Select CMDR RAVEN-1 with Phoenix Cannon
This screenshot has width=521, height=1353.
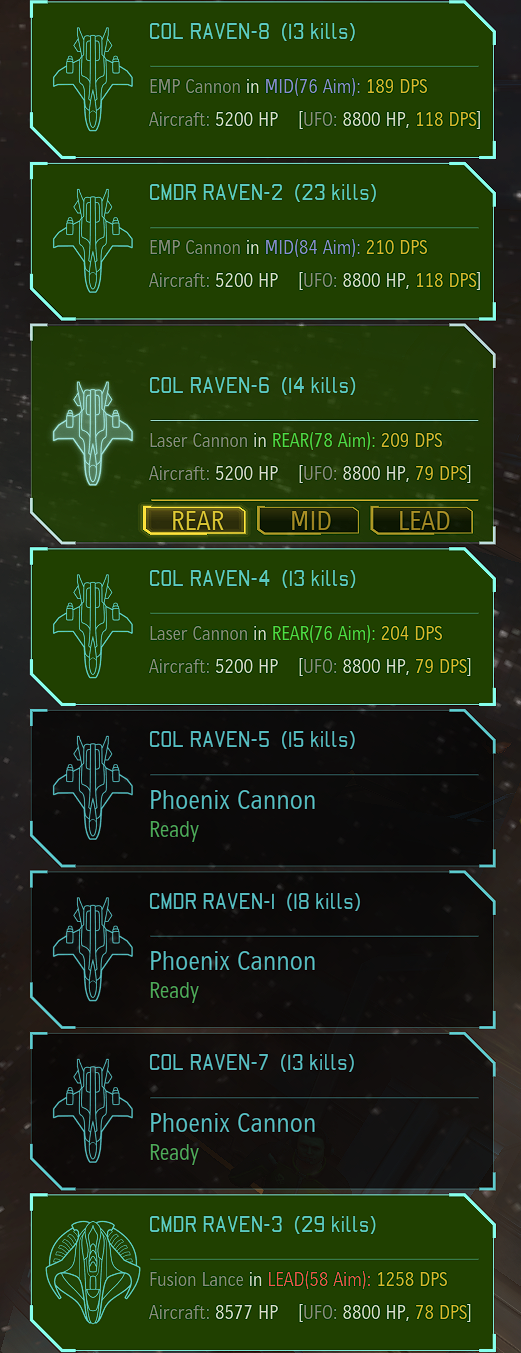click(263, 949)
